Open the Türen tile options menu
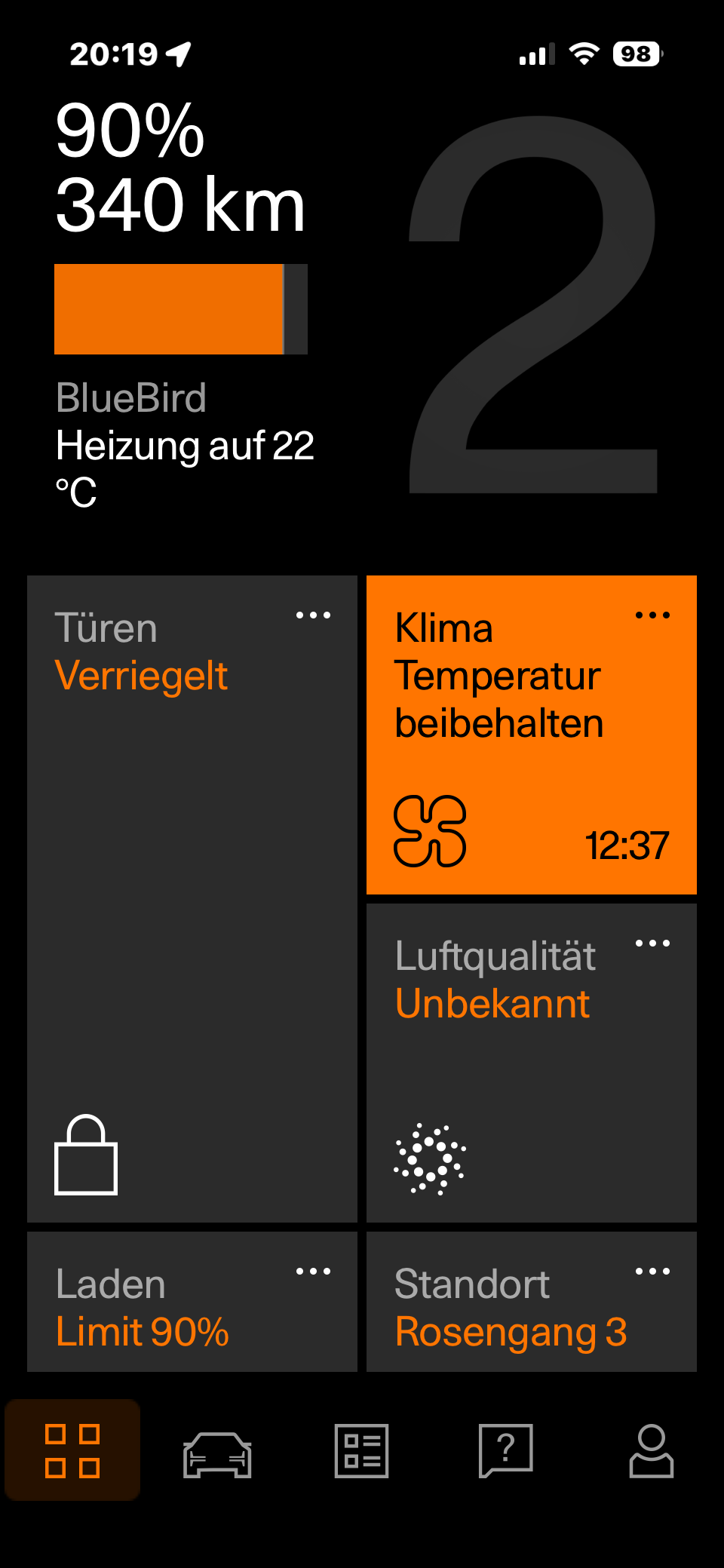Screen dimensions: 724x1568 click(x=313, y=615)
